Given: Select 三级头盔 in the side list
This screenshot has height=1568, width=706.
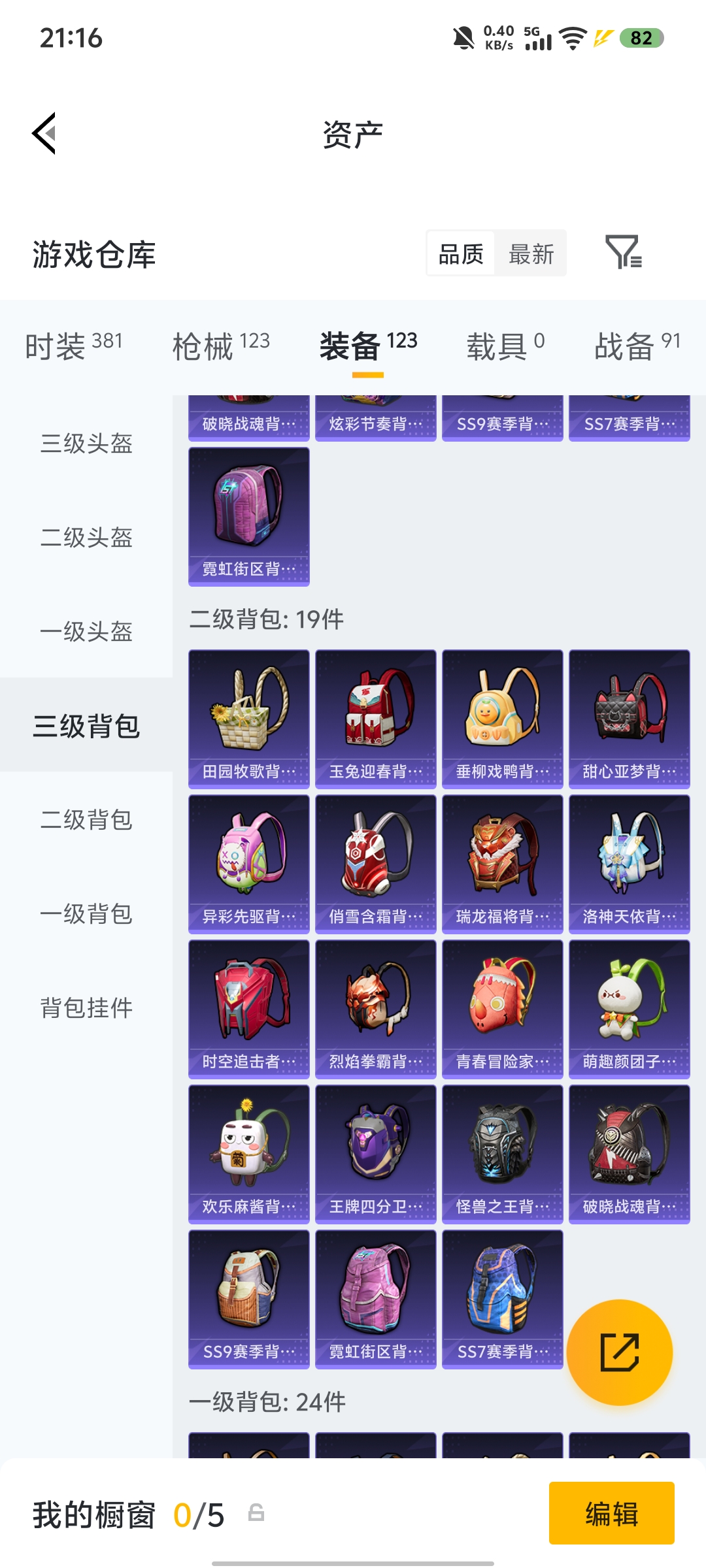Looking at the screenshot, I should coord(86,444).
